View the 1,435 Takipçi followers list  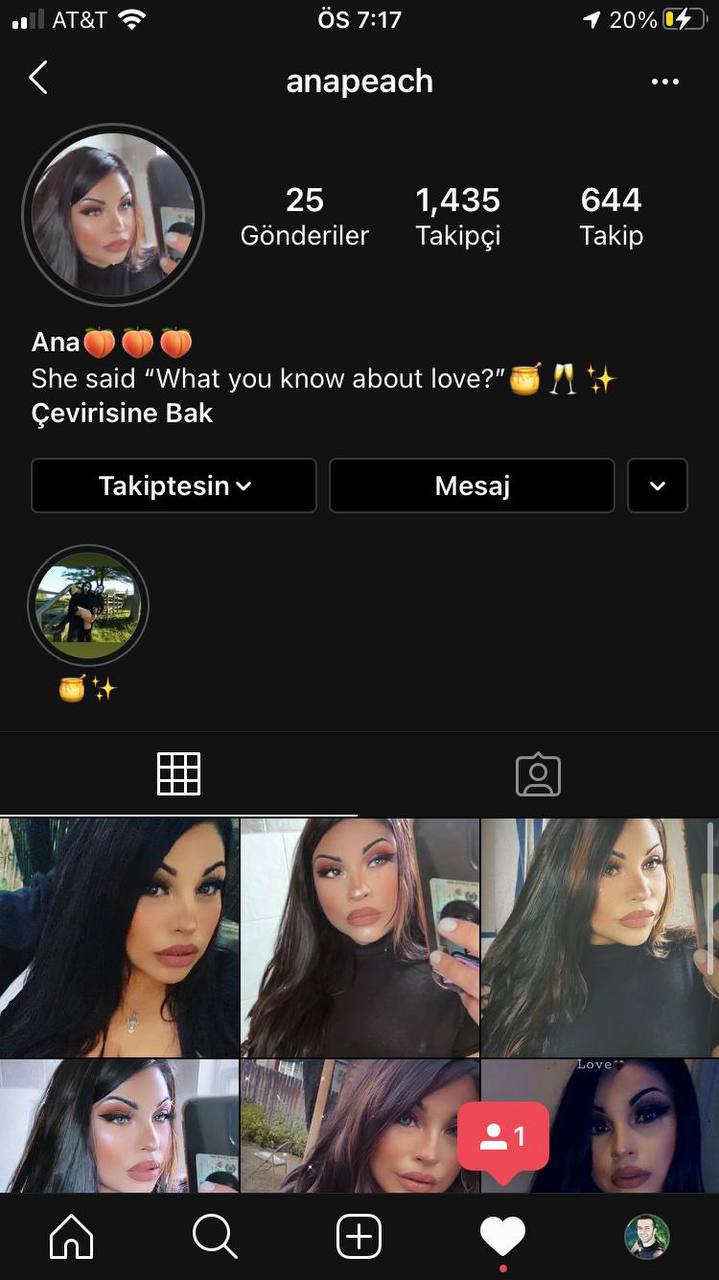pos(458,216)
